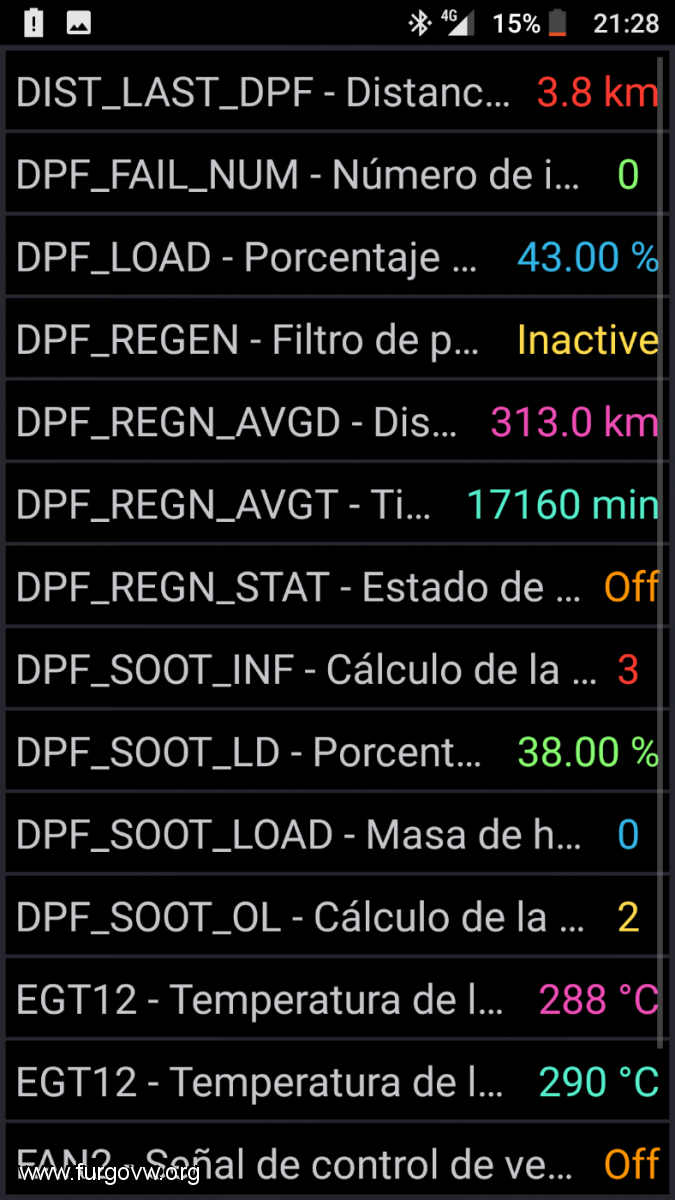Open the DPF_SOOT_LD 38.00 % row

[337, 752]
